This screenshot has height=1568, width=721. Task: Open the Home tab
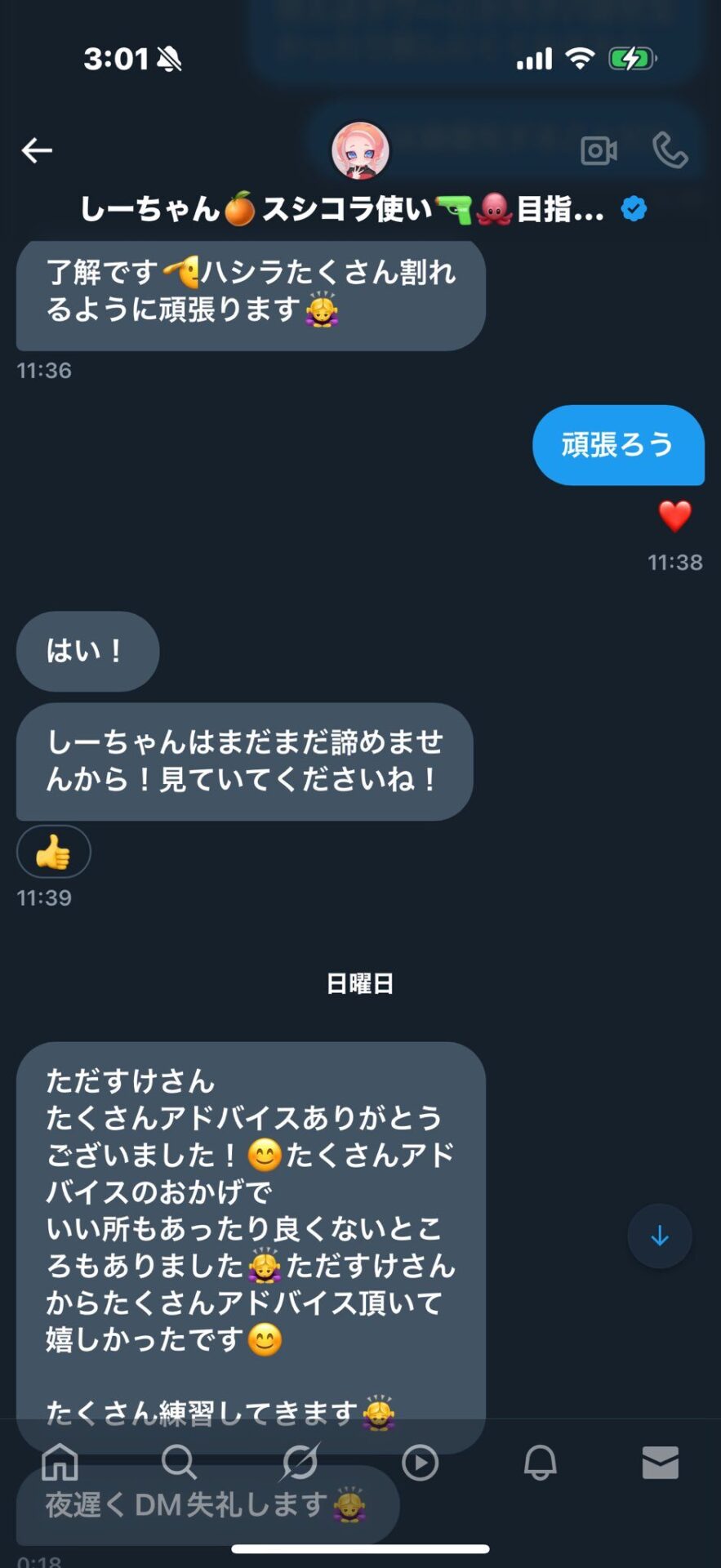point(60,1462)
